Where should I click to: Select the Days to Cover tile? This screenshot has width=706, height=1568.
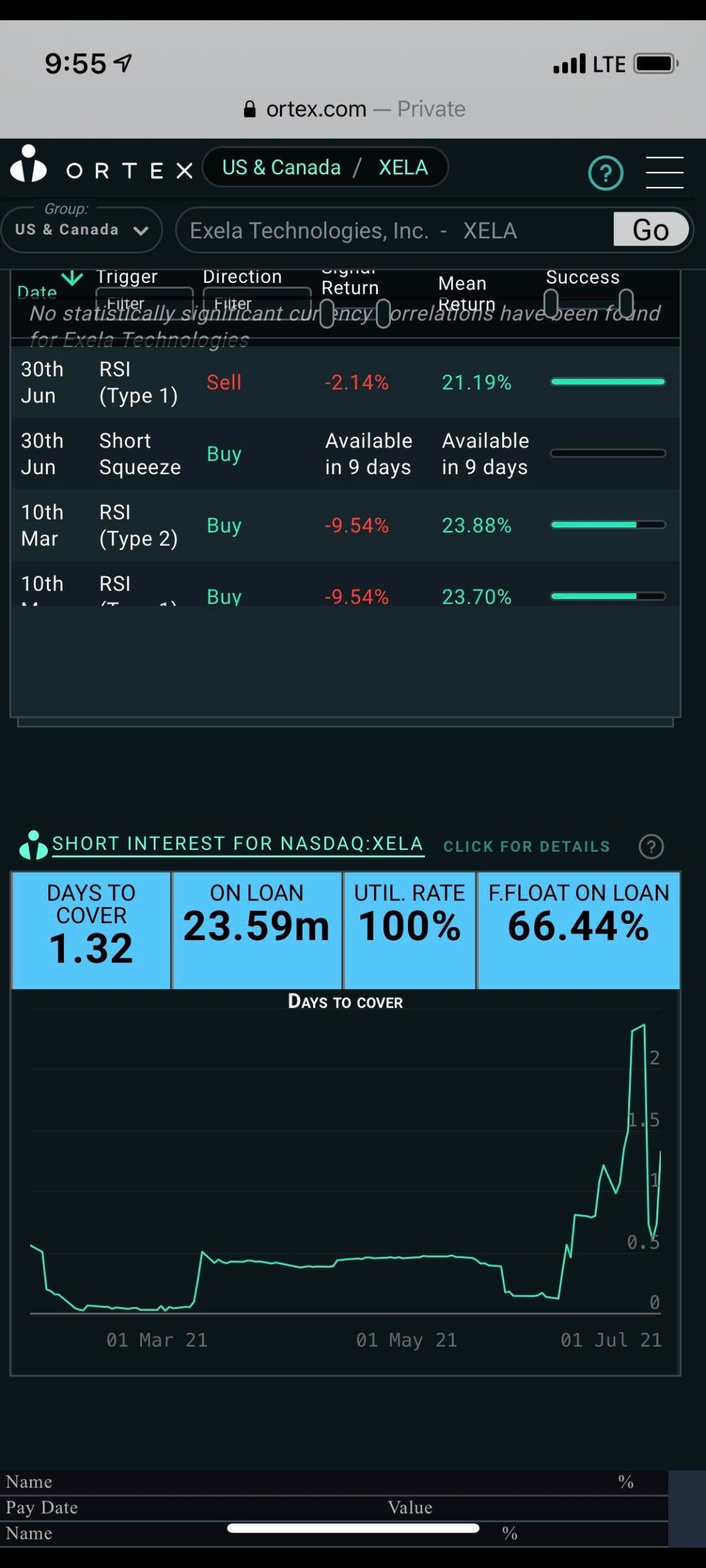click(92, 930)
